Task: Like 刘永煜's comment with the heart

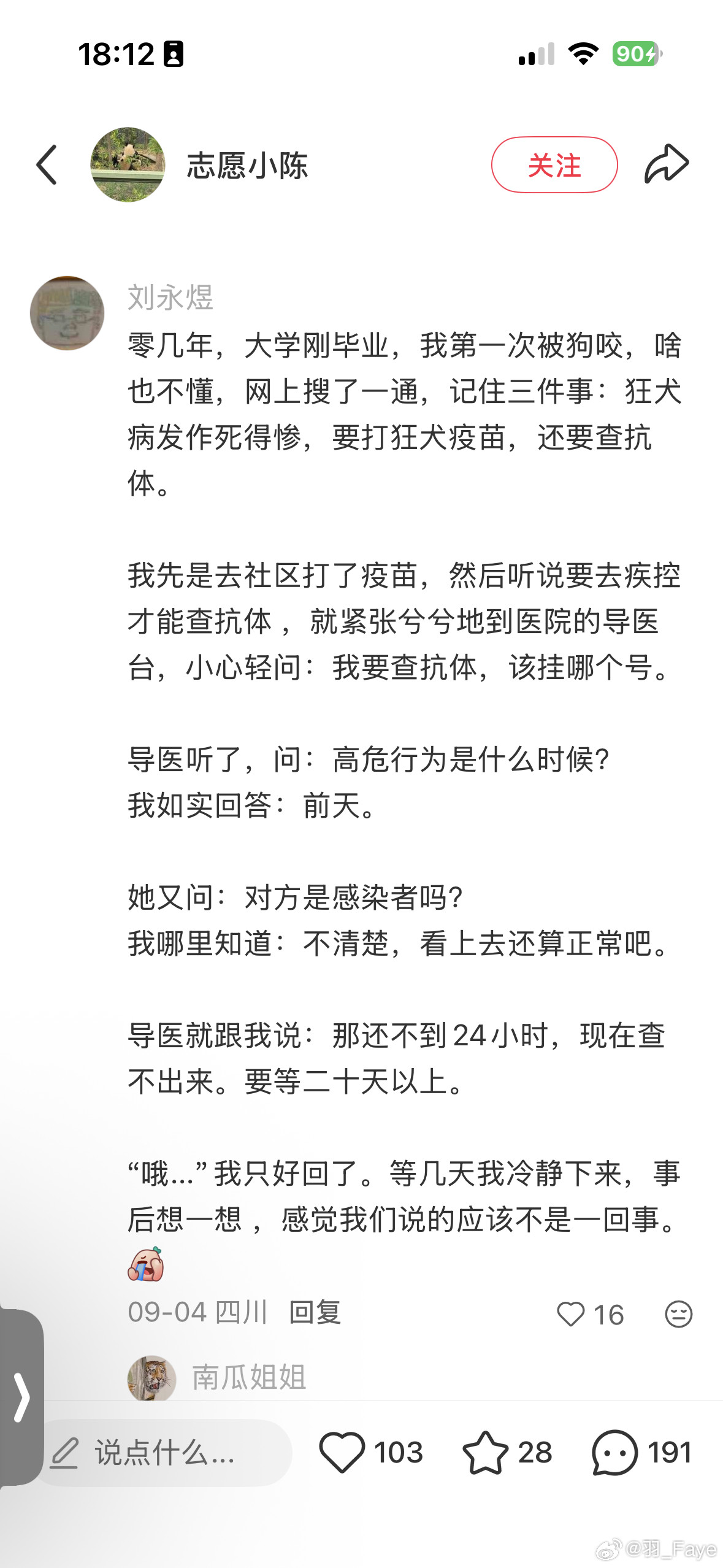Action: (x=570, y=1314)
